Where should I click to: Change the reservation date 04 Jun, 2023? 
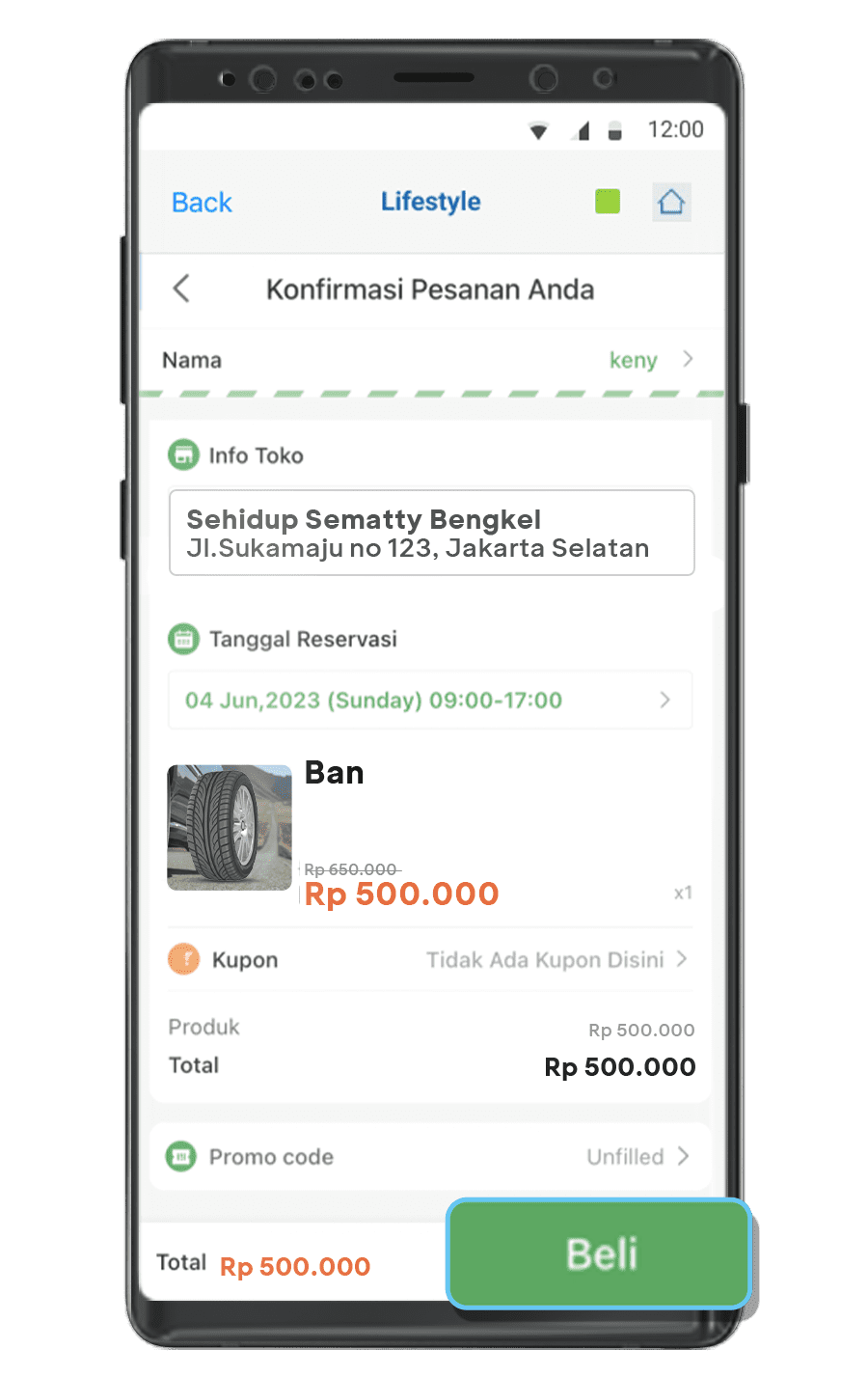430,701
